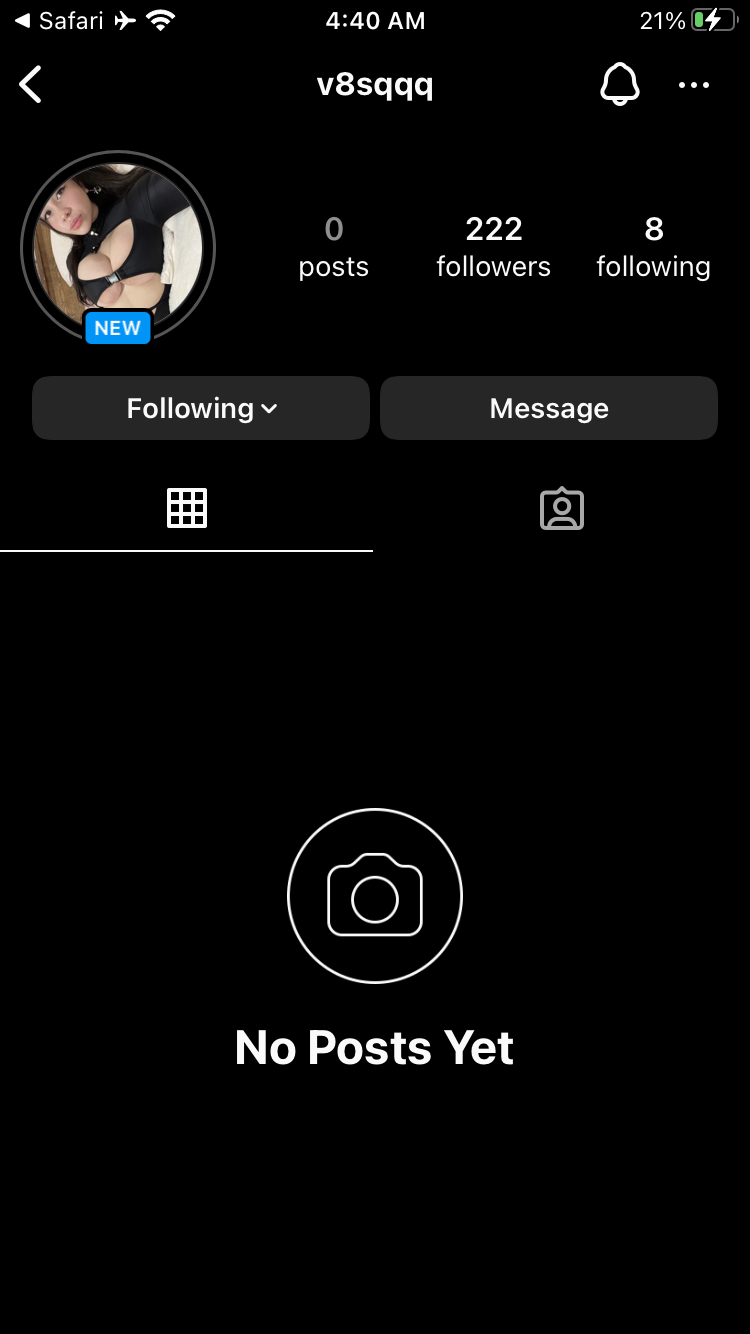Go back using the back arrow
750x1334 pixels.
31,85
